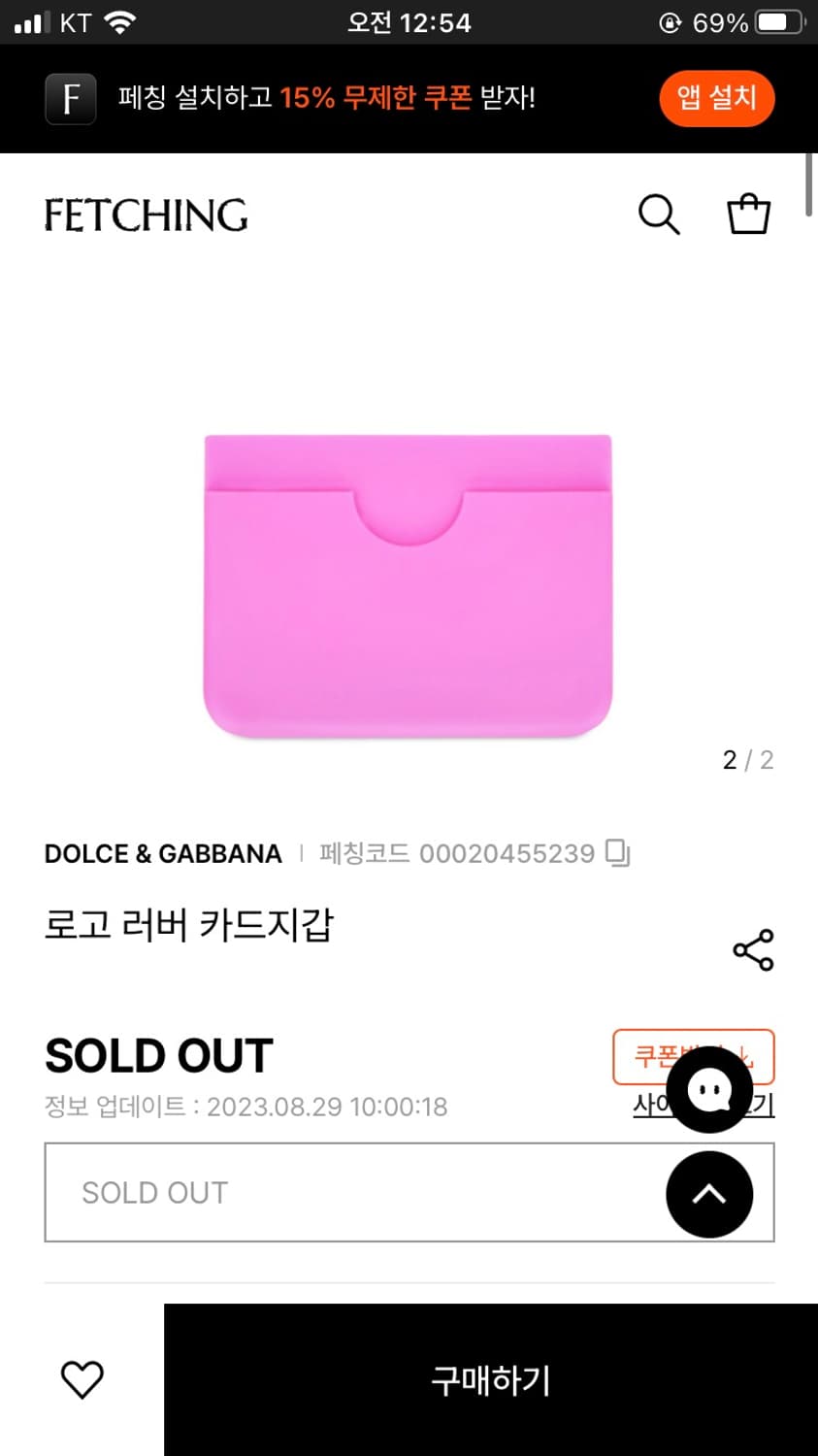Image resolution: width=818 pixels, height=1456 pixels.
Task: Open the SOLD OUT option selector
Action: tap(408, 1193)
